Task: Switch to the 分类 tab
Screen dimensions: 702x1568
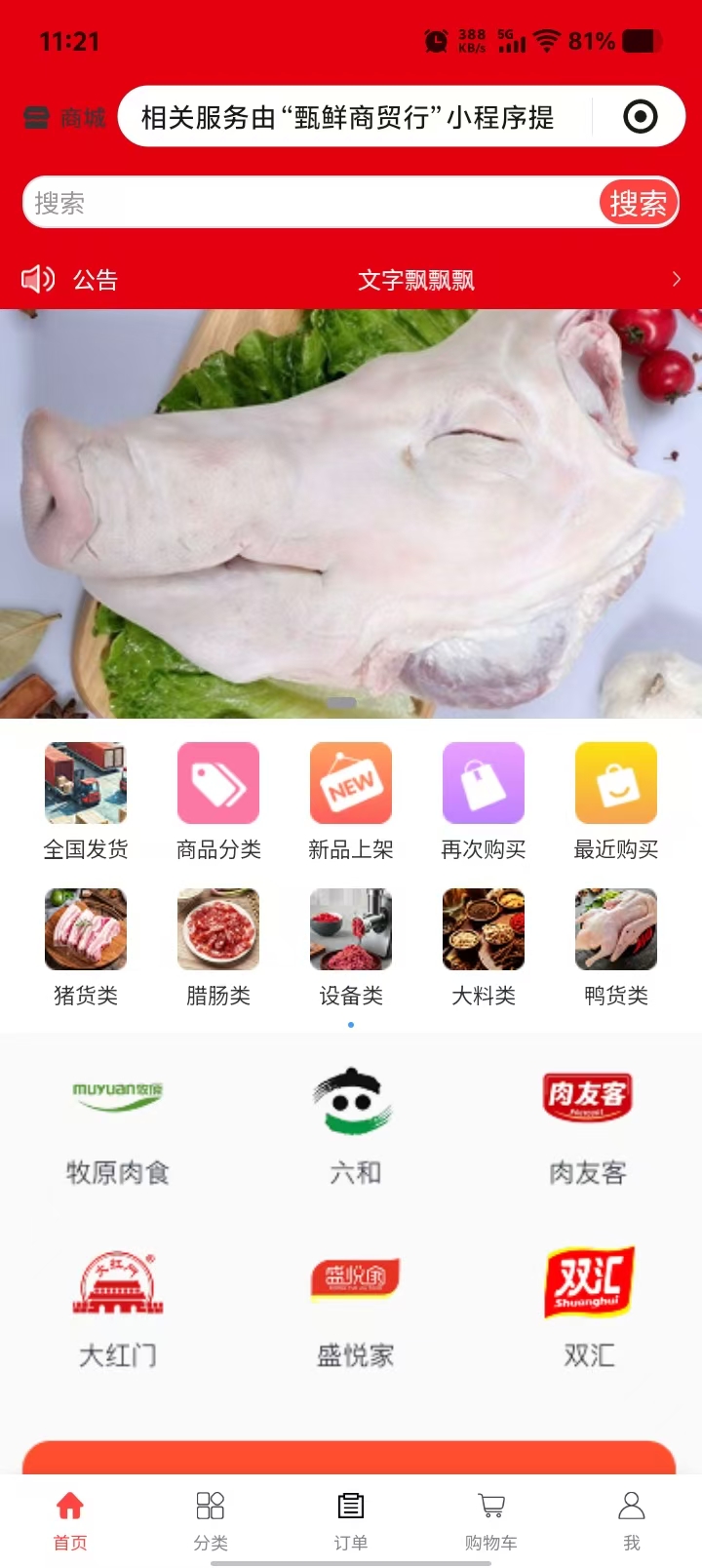Action: tap(211, 1519)
